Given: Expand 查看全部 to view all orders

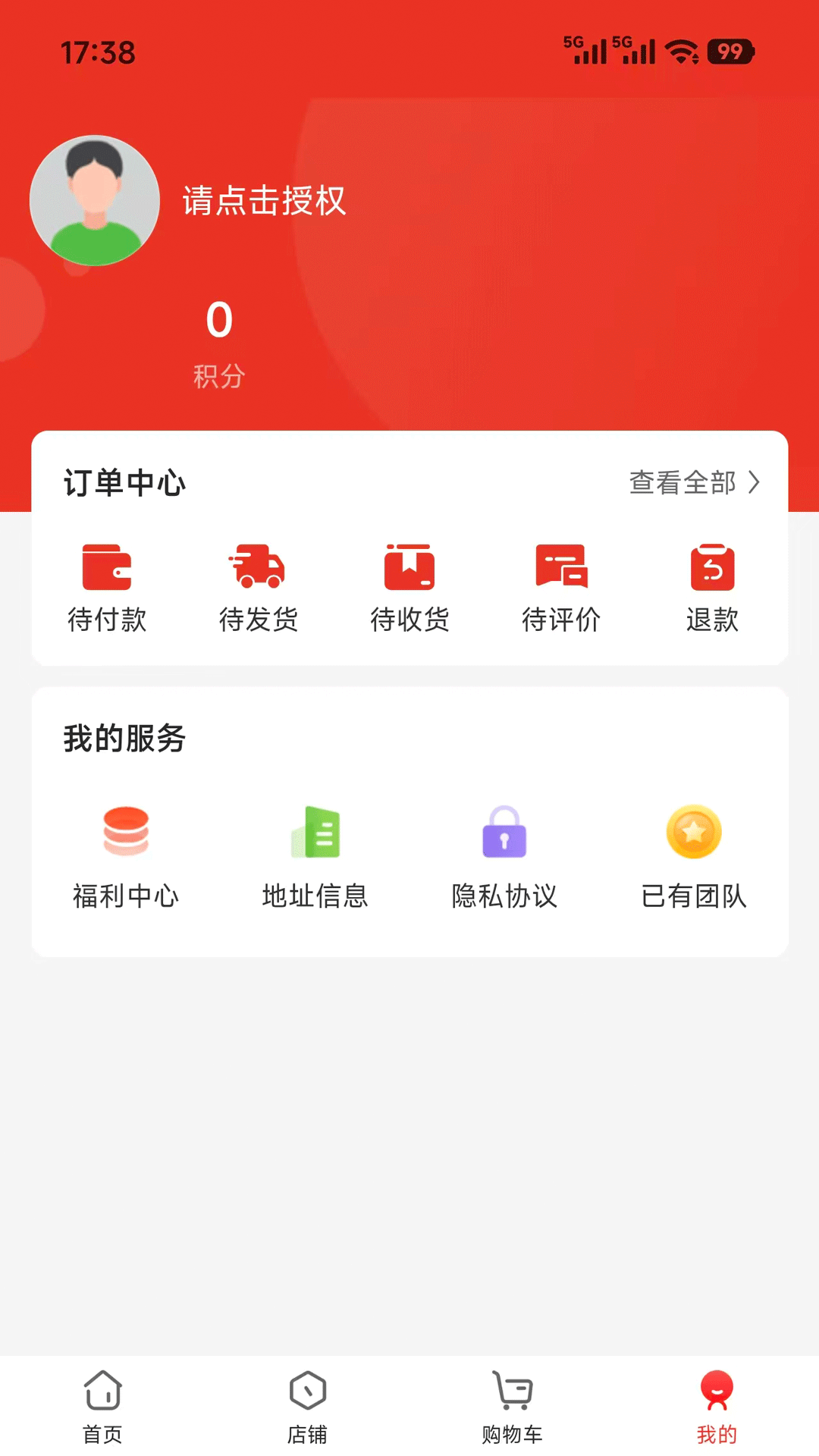Looking at the screenshot, I should coord(681,482).
